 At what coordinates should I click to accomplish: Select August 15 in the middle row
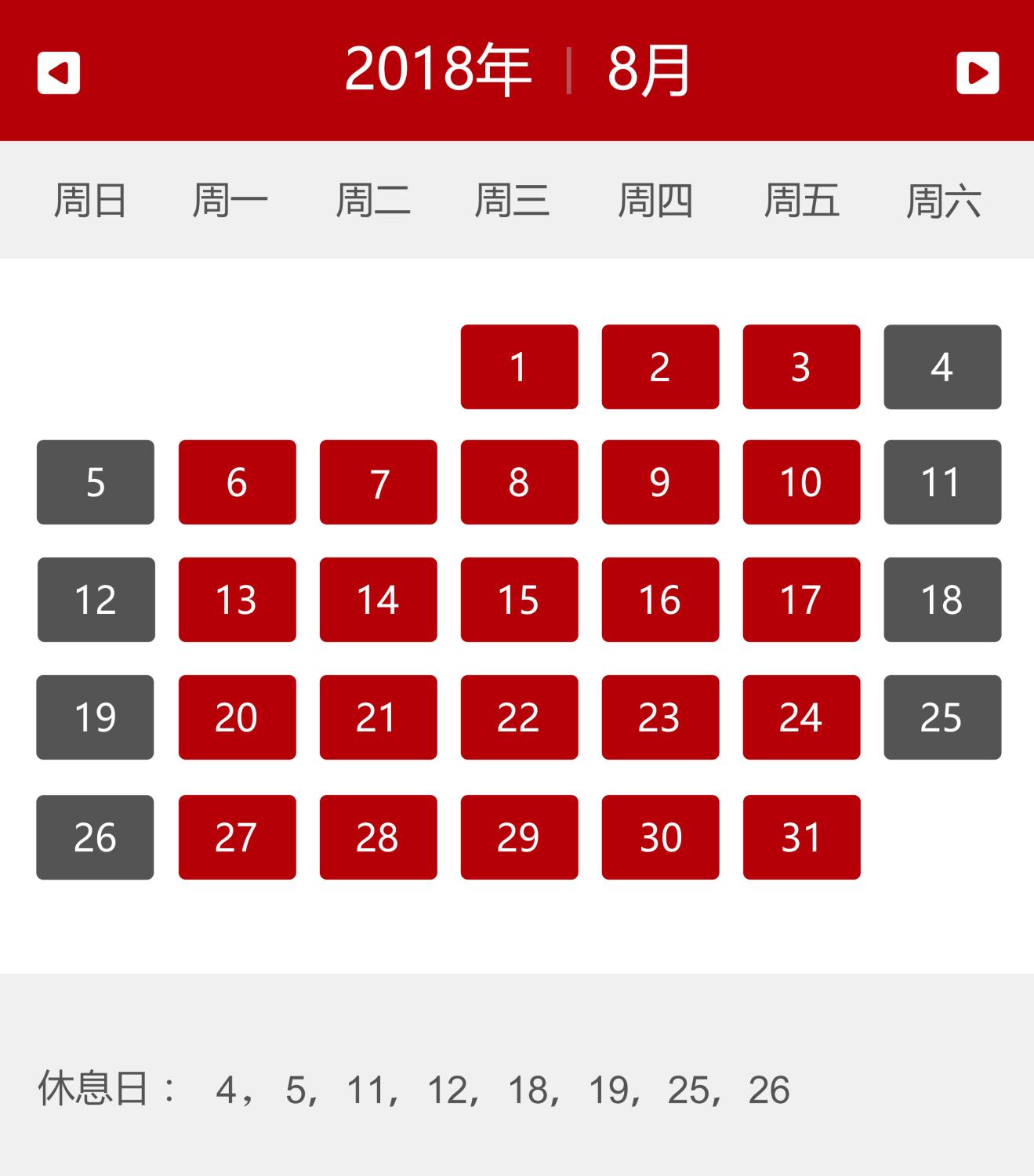pos(519,601)
